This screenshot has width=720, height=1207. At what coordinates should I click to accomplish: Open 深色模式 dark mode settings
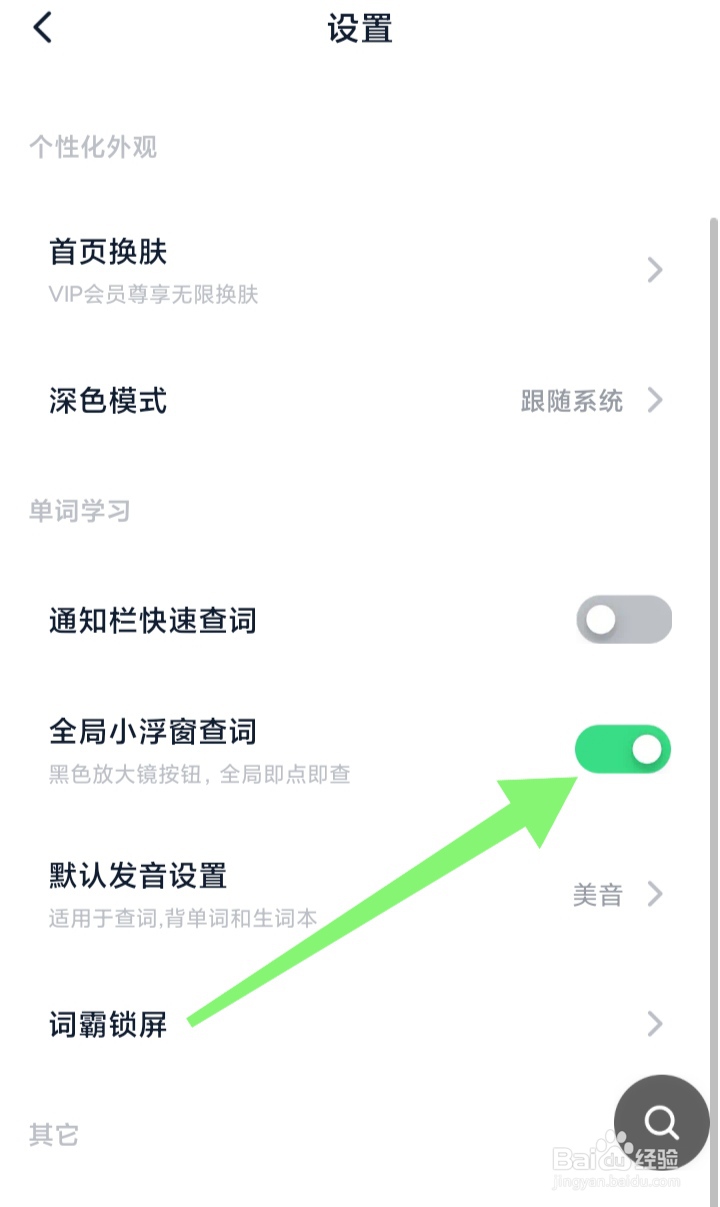tap(107, 400)
